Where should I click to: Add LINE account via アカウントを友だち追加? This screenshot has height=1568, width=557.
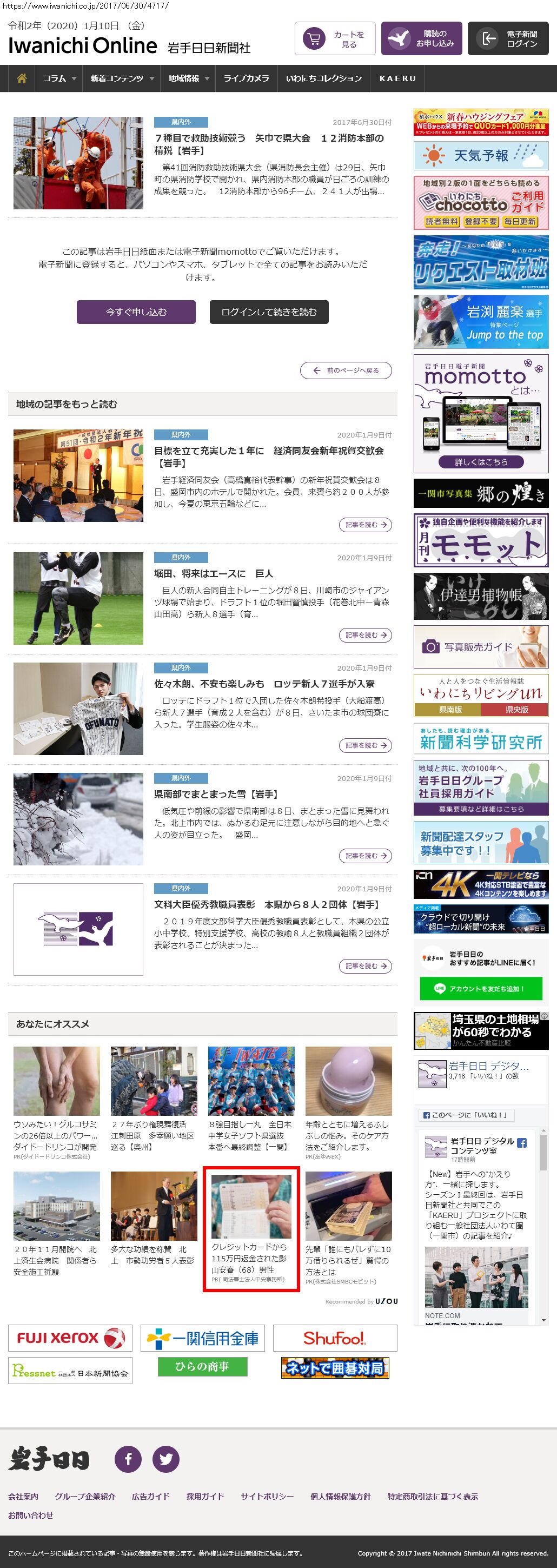pos(481,989)
